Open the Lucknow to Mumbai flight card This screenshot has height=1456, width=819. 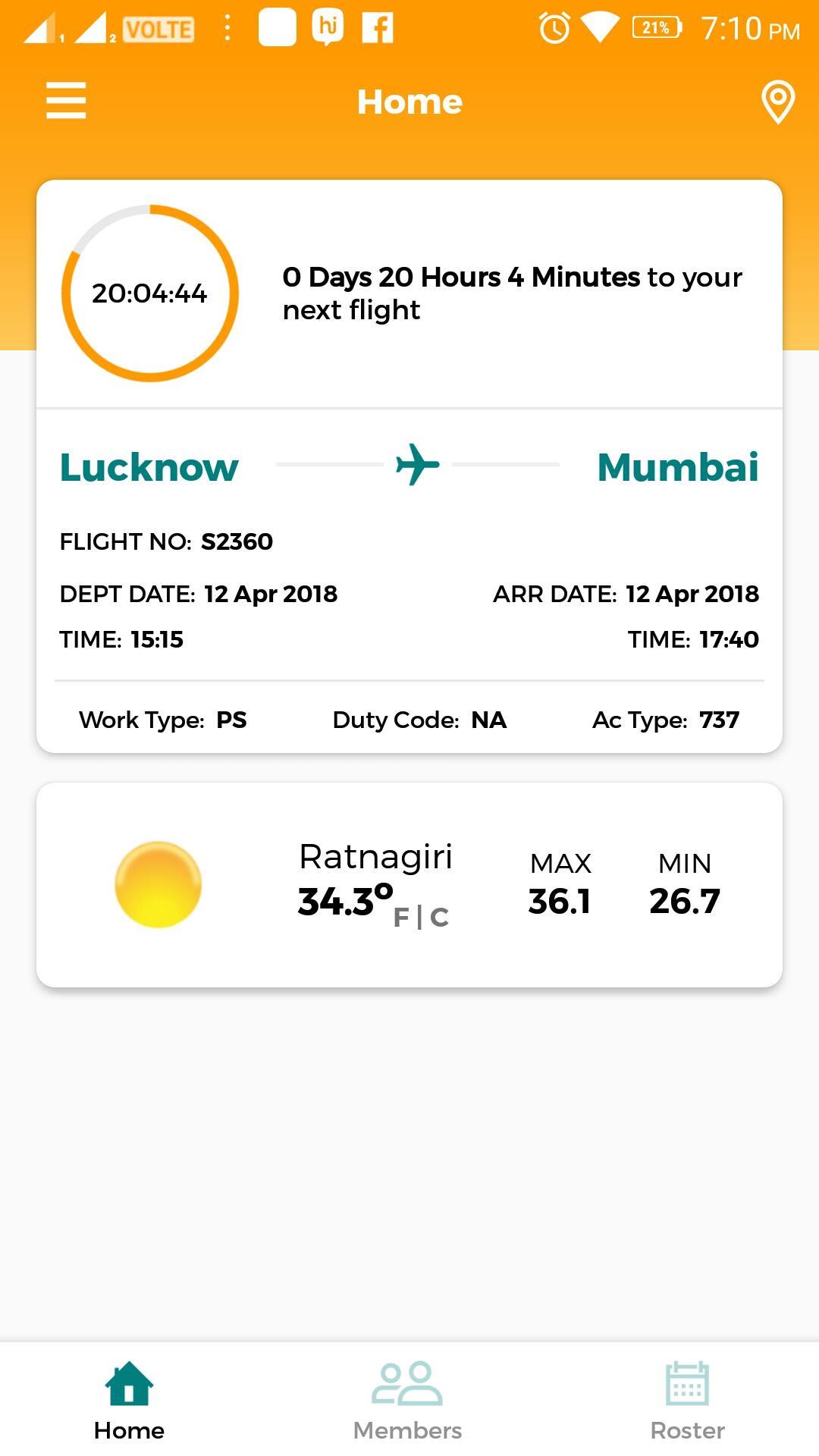pos(409,580)
